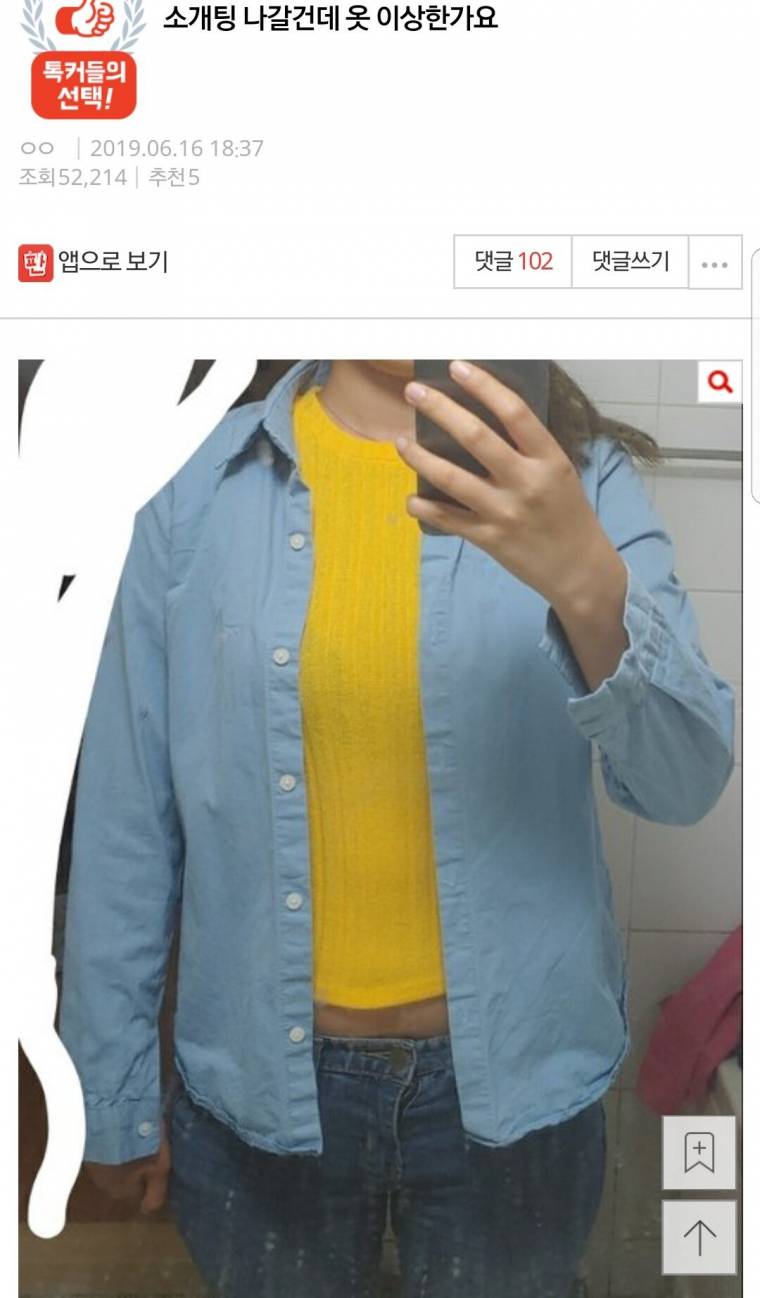
Task: Bookmark this post
Action: 698,1153
